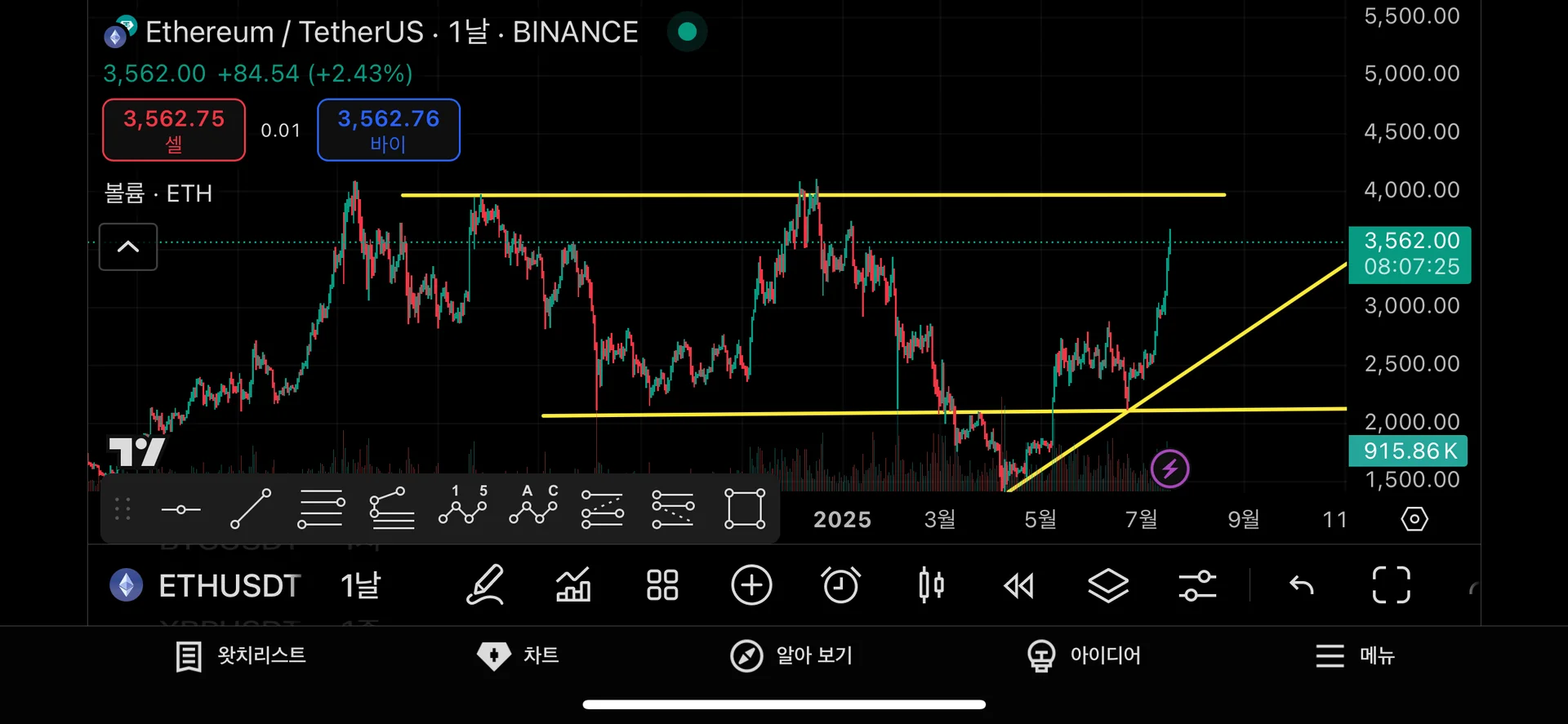Tap the red 셀 (sell) price button
The image size is (1568, 724).
173,130
